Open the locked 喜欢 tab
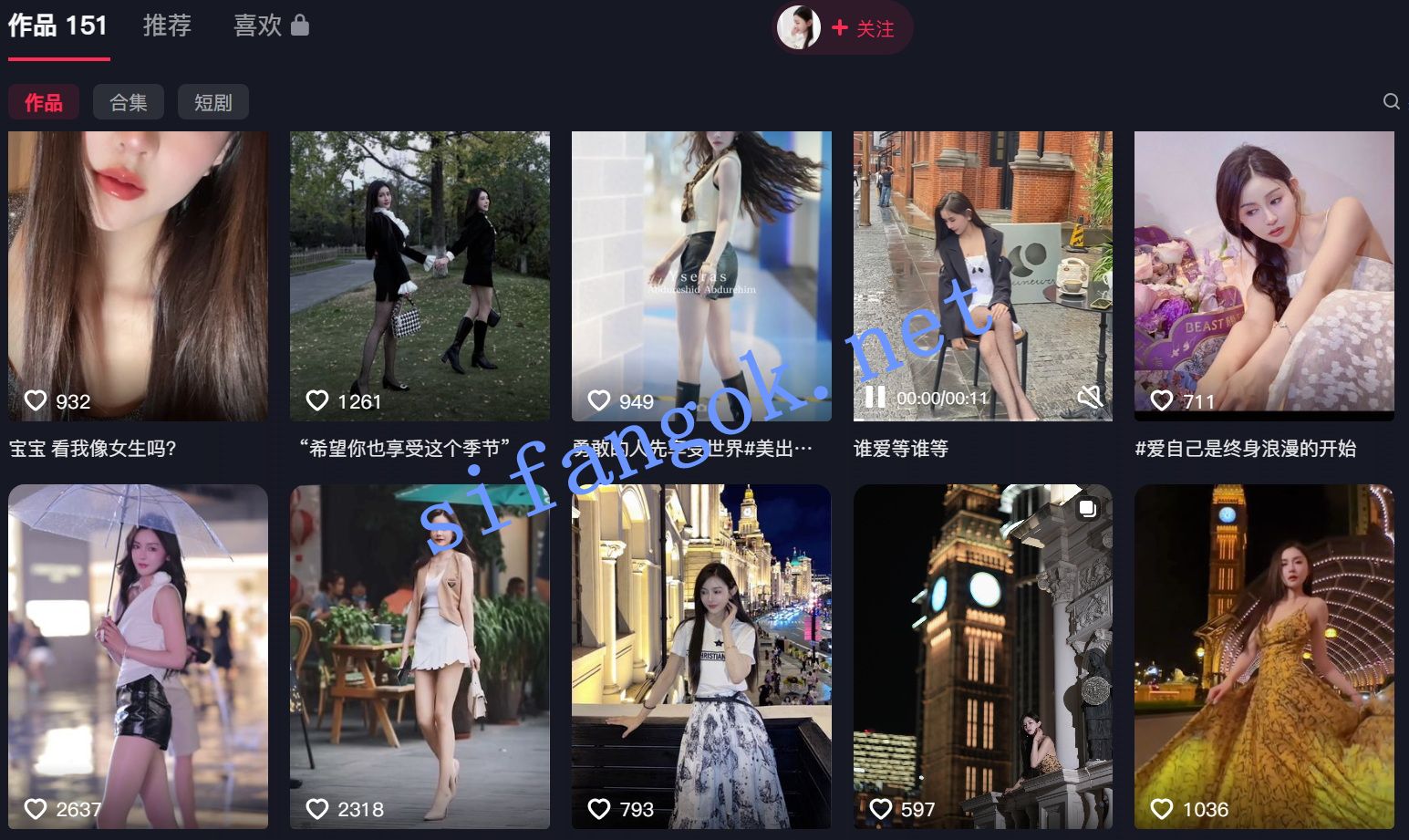The image size is (1409, 840). pyautogui.click(x=270, y=26)
